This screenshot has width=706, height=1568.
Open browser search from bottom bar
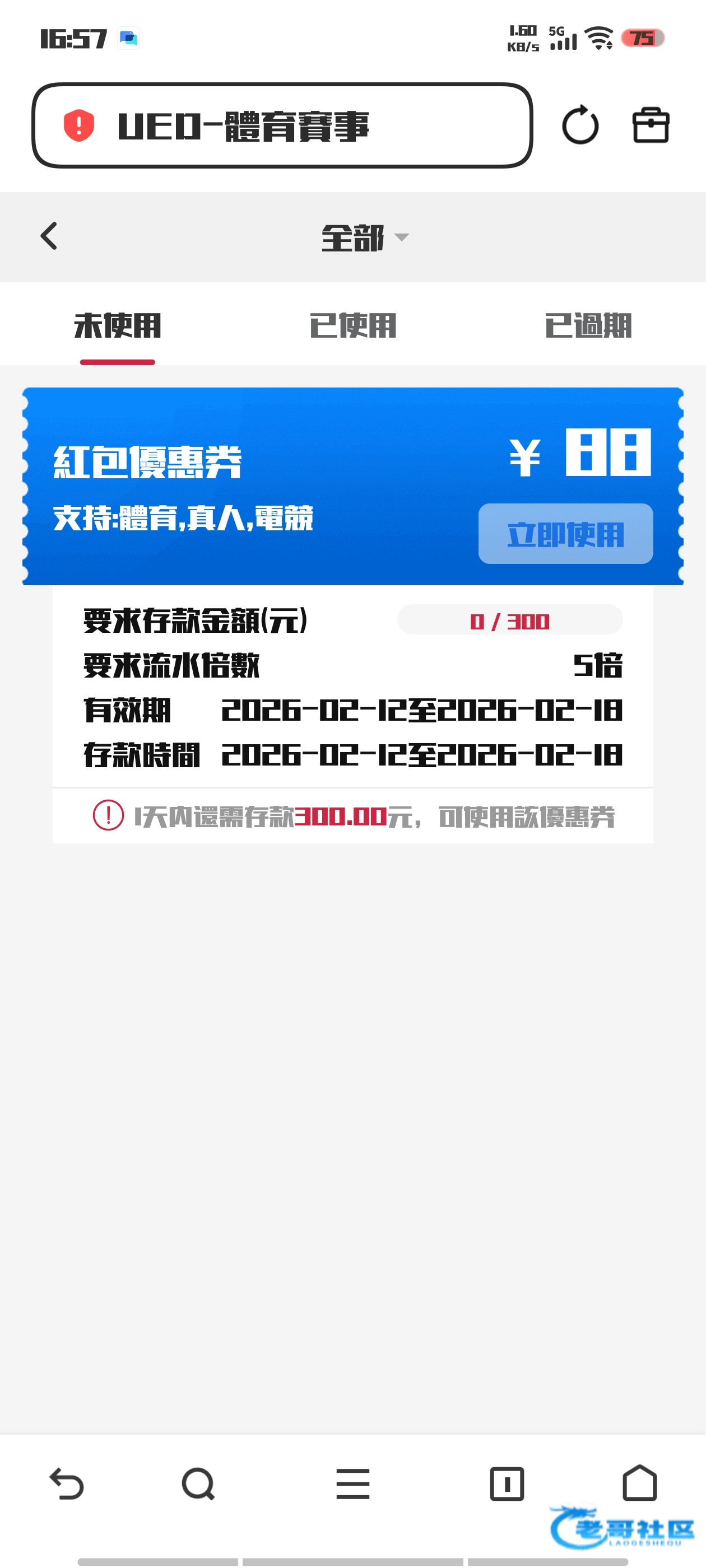point(198,1484)
